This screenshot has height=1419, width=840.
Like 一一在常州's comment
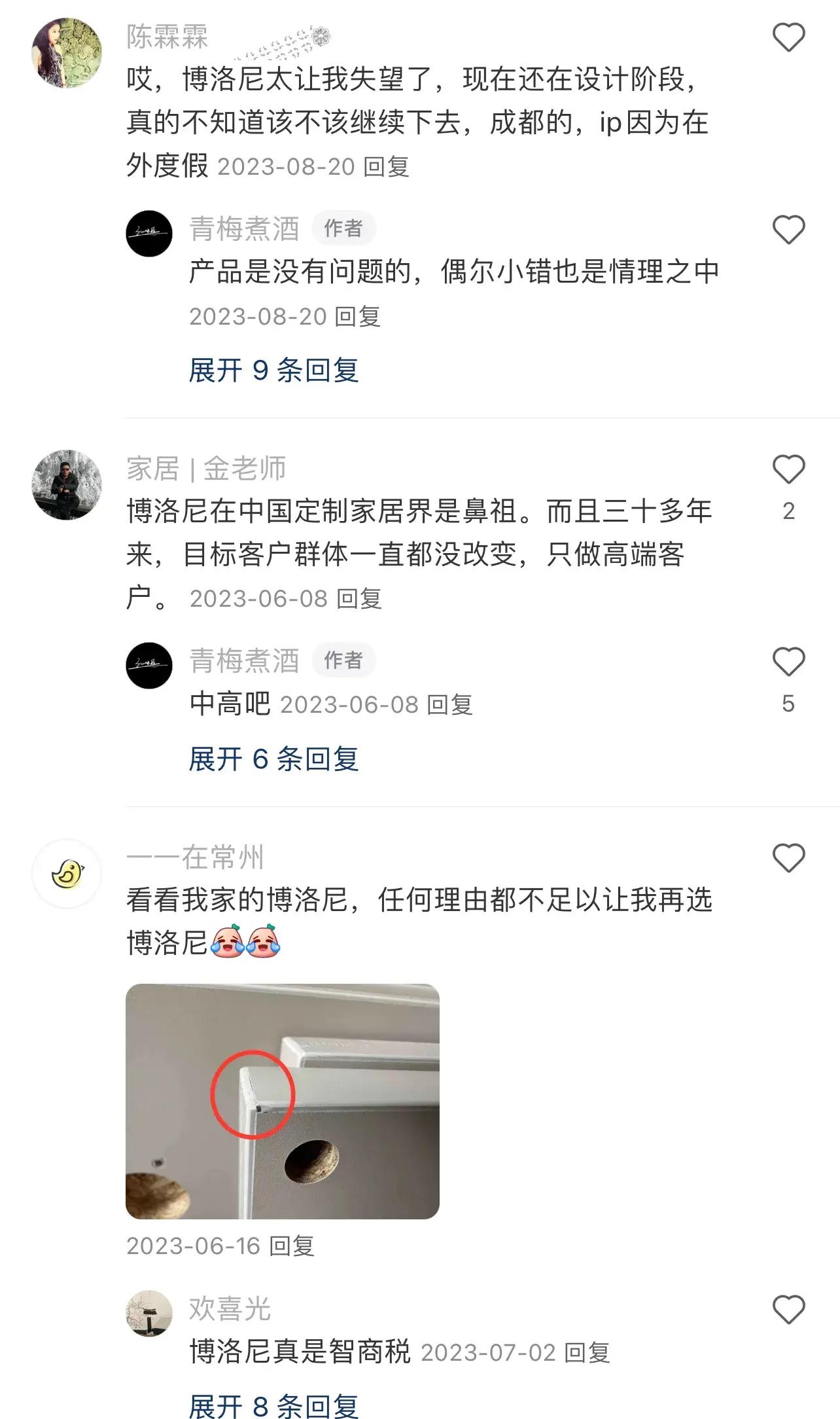[x=788, y=858]
